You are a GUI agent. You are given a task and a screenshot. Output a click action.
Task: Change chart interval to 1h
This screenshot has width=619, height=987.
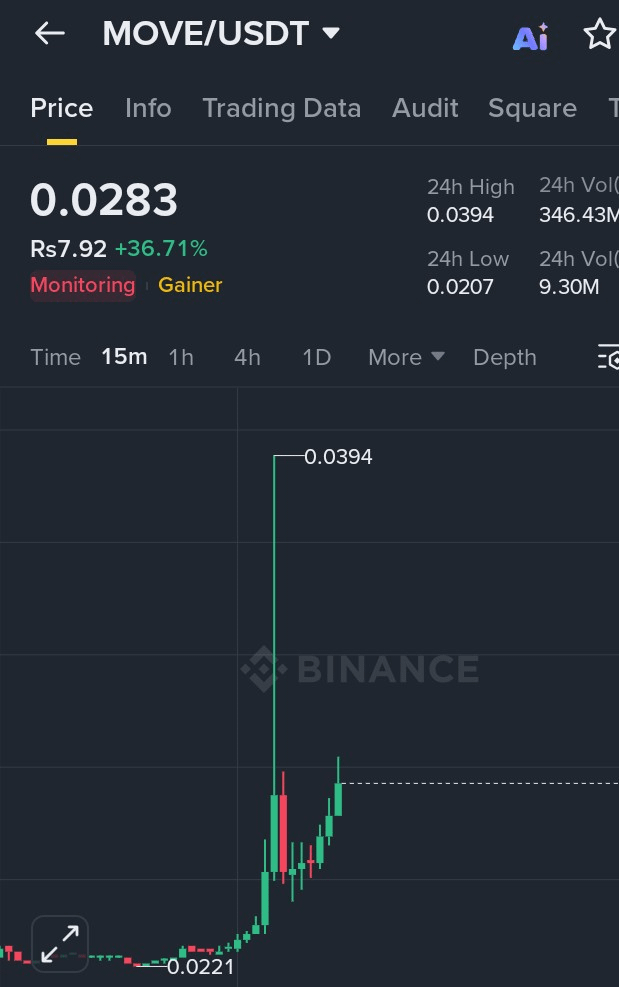(x=181, y=357)
